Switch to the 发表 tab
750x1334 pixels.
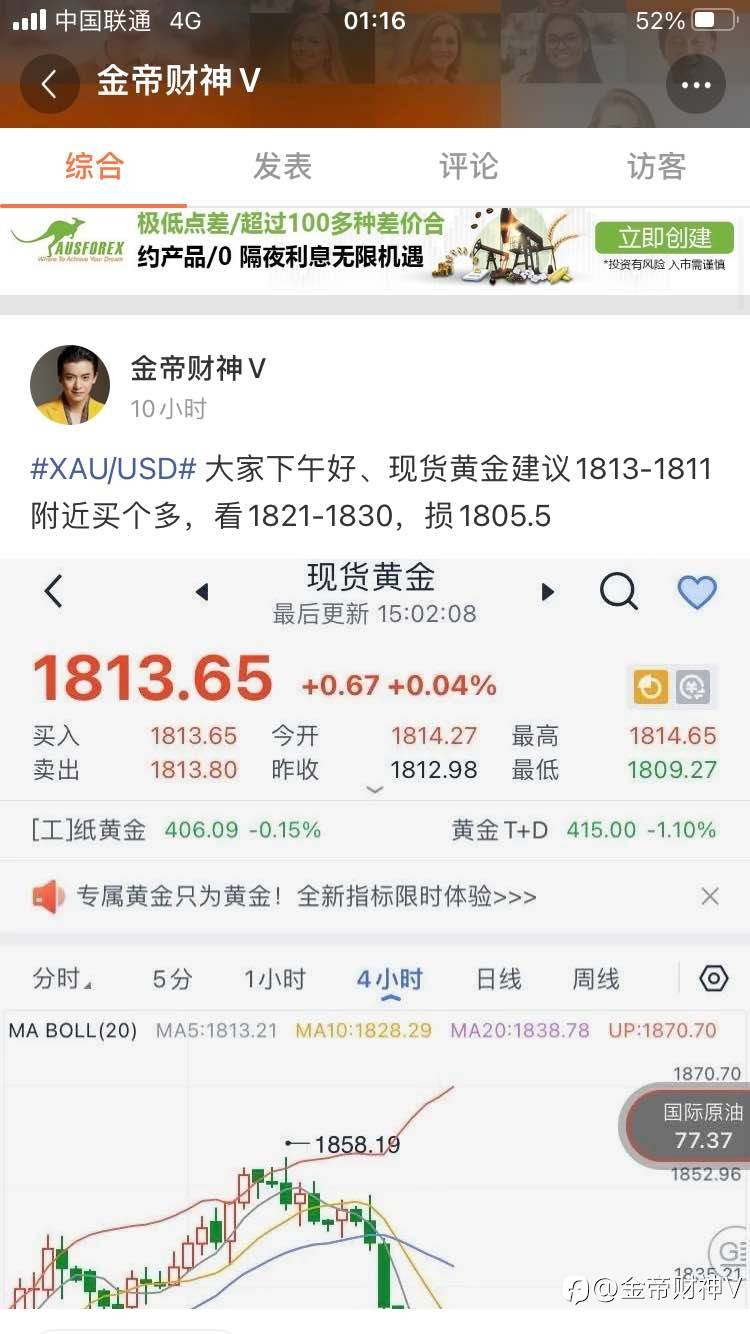282,166
